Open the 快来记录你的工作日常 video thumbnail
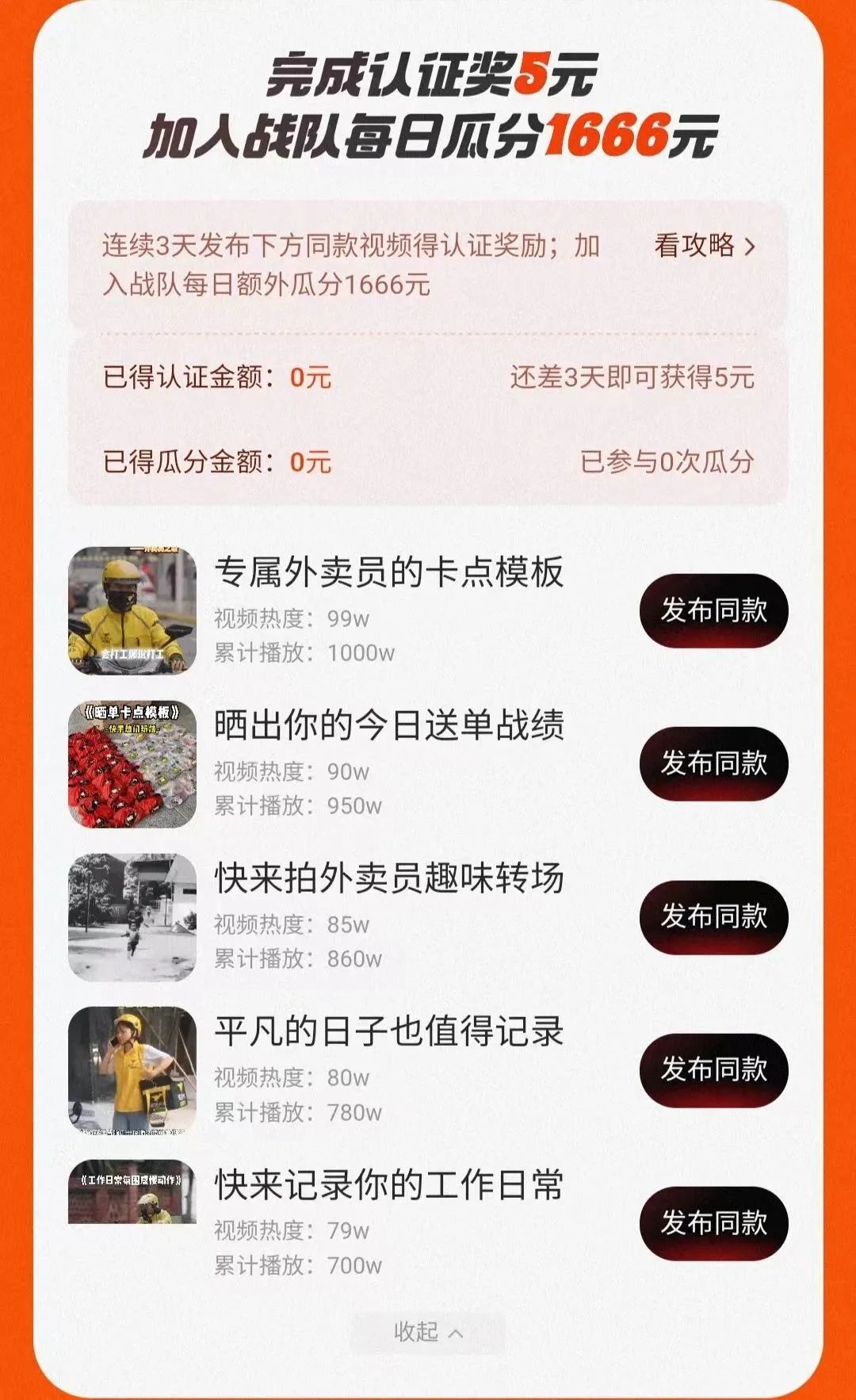Image resolution: width=856 pixels, height=1400 pixels. coord(132,1192)
